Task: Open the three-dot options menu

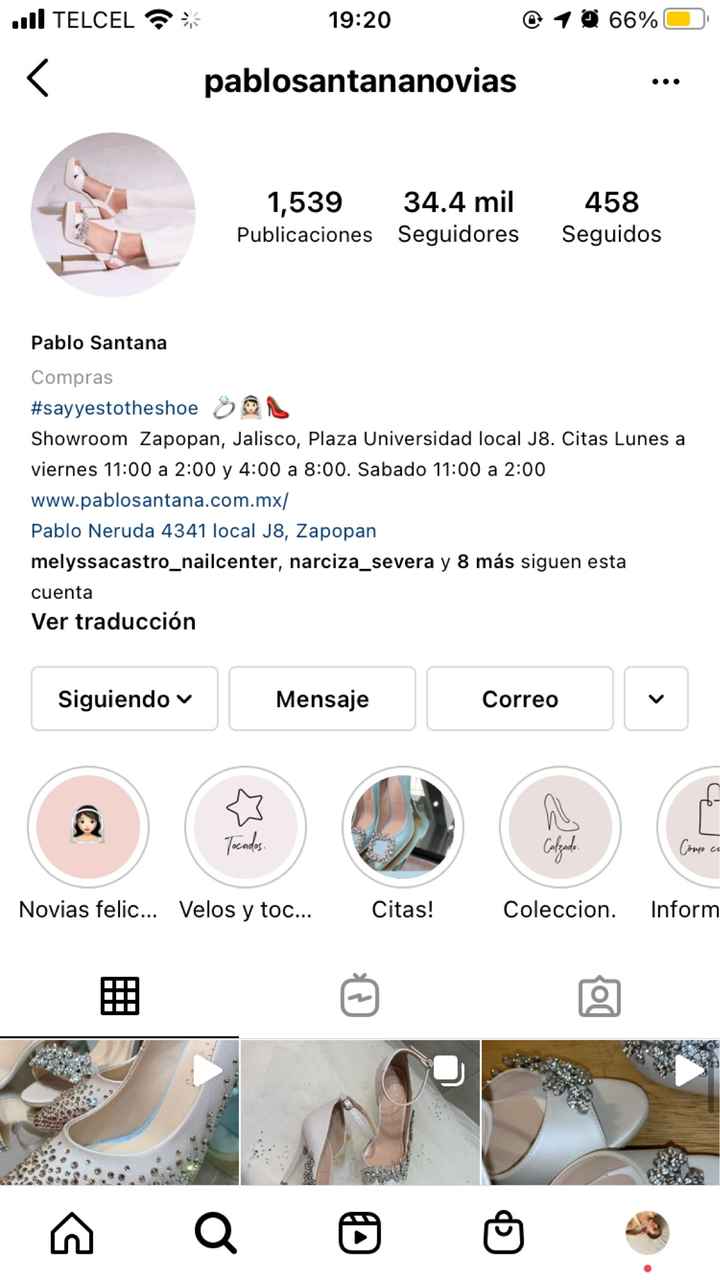Action: pyautogui.click(x=665, y=81)
